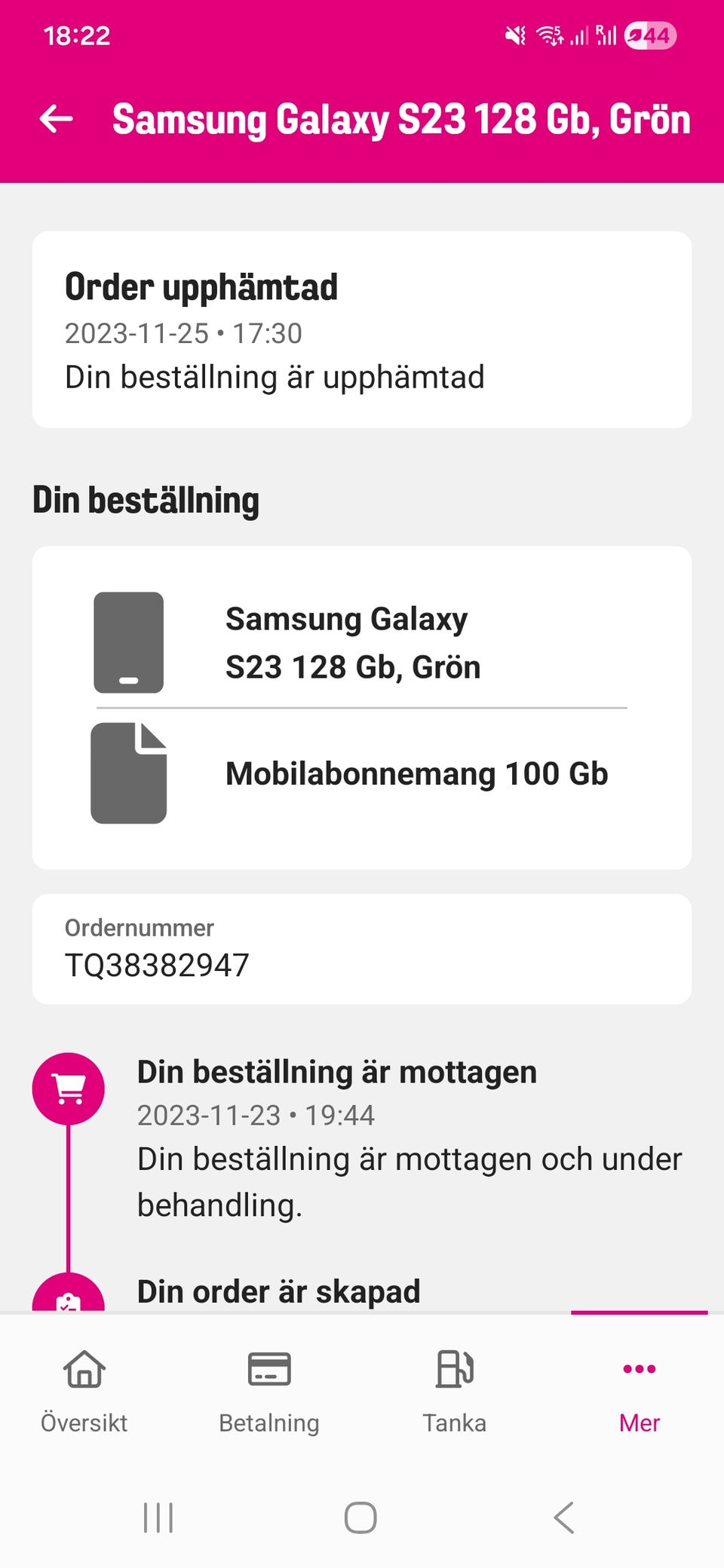
Task: Tap the Wi-Fi indicator in status bar
Action: click(549, 35)
